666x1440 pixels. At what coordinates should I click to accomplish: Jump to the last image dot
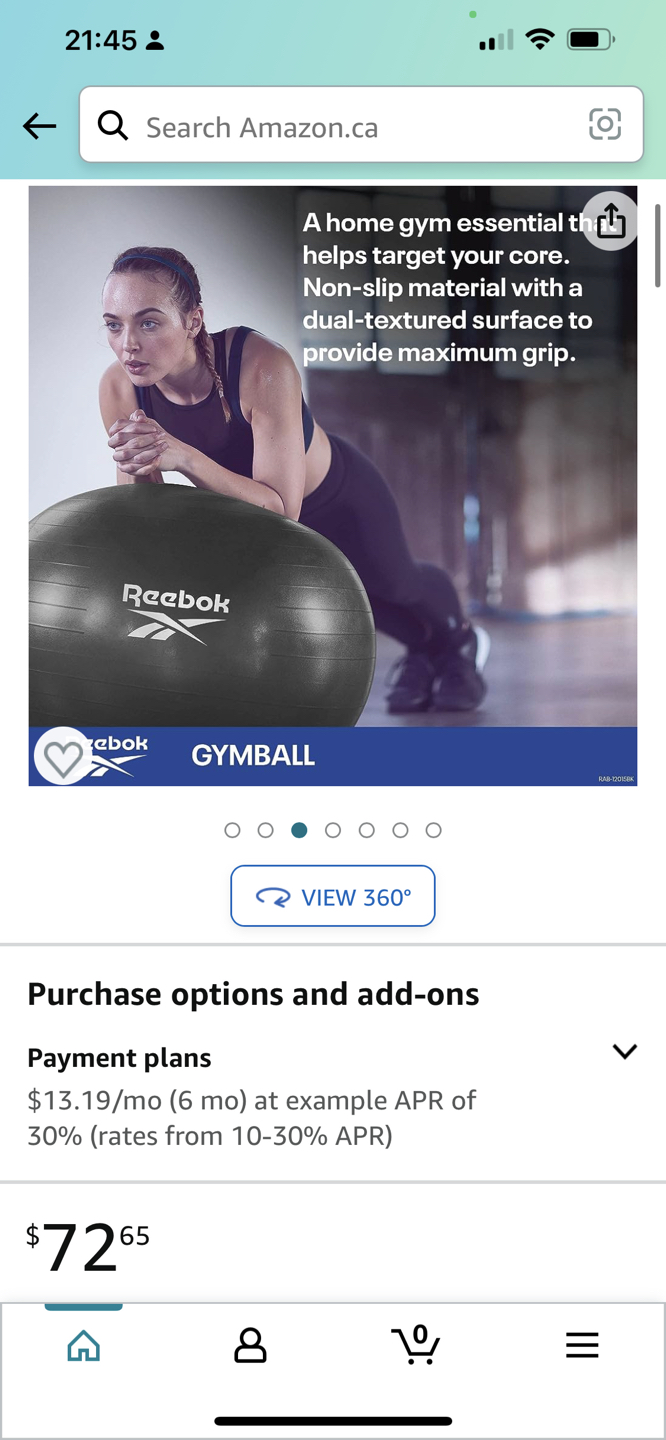click(x=433, y=830)
